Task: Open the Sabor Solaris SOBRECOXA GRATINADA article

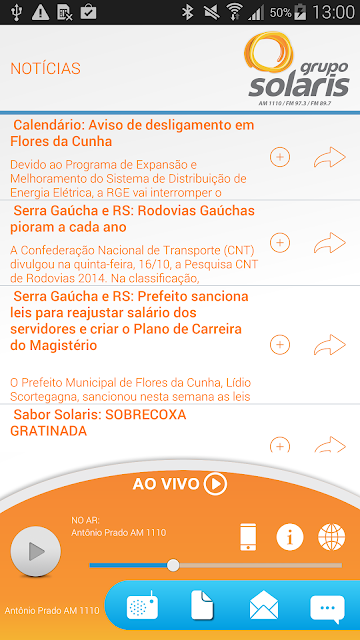Action: (98, 423)
